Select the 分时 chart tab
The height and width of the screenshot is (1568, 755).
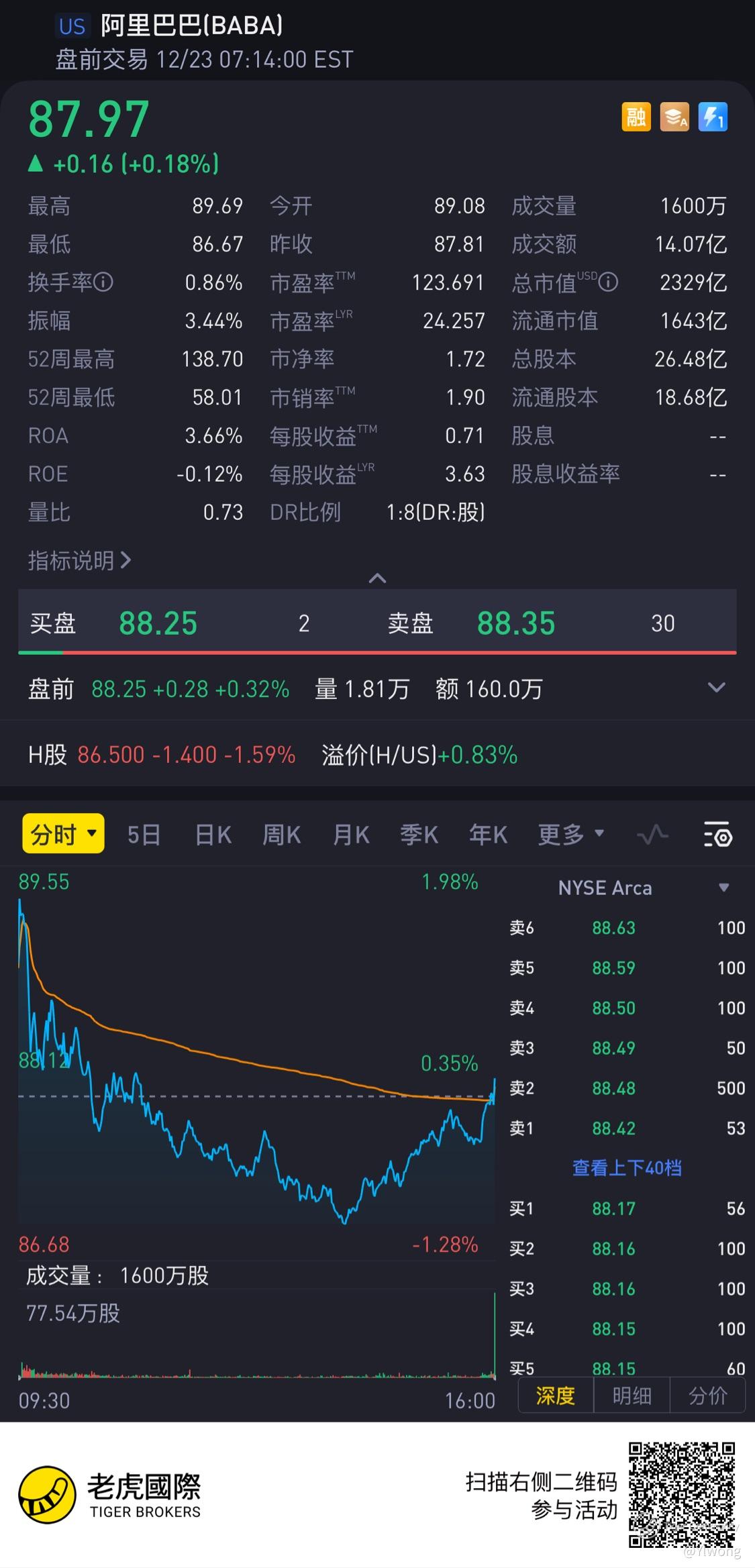pyautogui.click(x=63, y=834)
